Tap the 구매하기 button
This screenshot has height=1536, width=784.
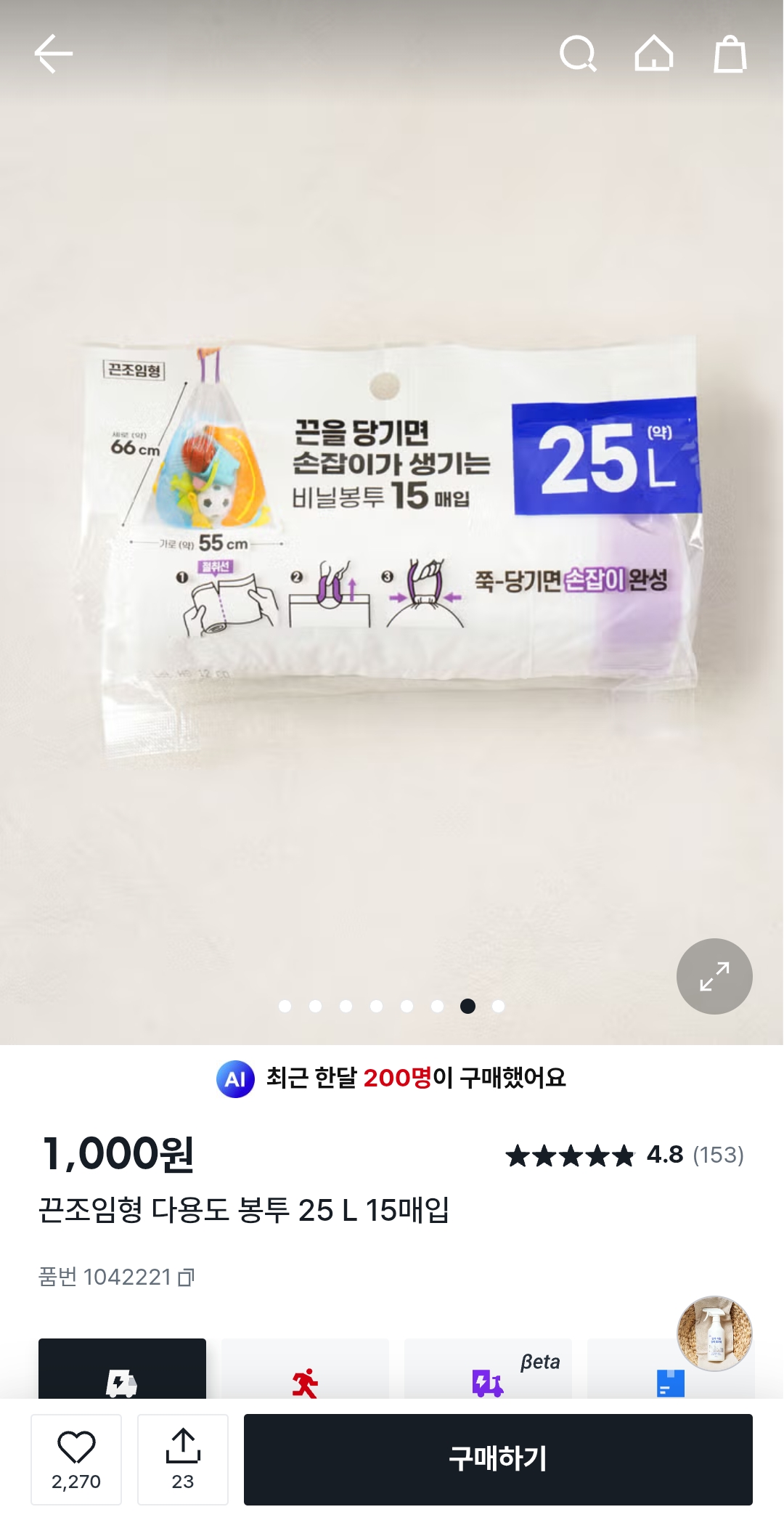pos(498,1459)
